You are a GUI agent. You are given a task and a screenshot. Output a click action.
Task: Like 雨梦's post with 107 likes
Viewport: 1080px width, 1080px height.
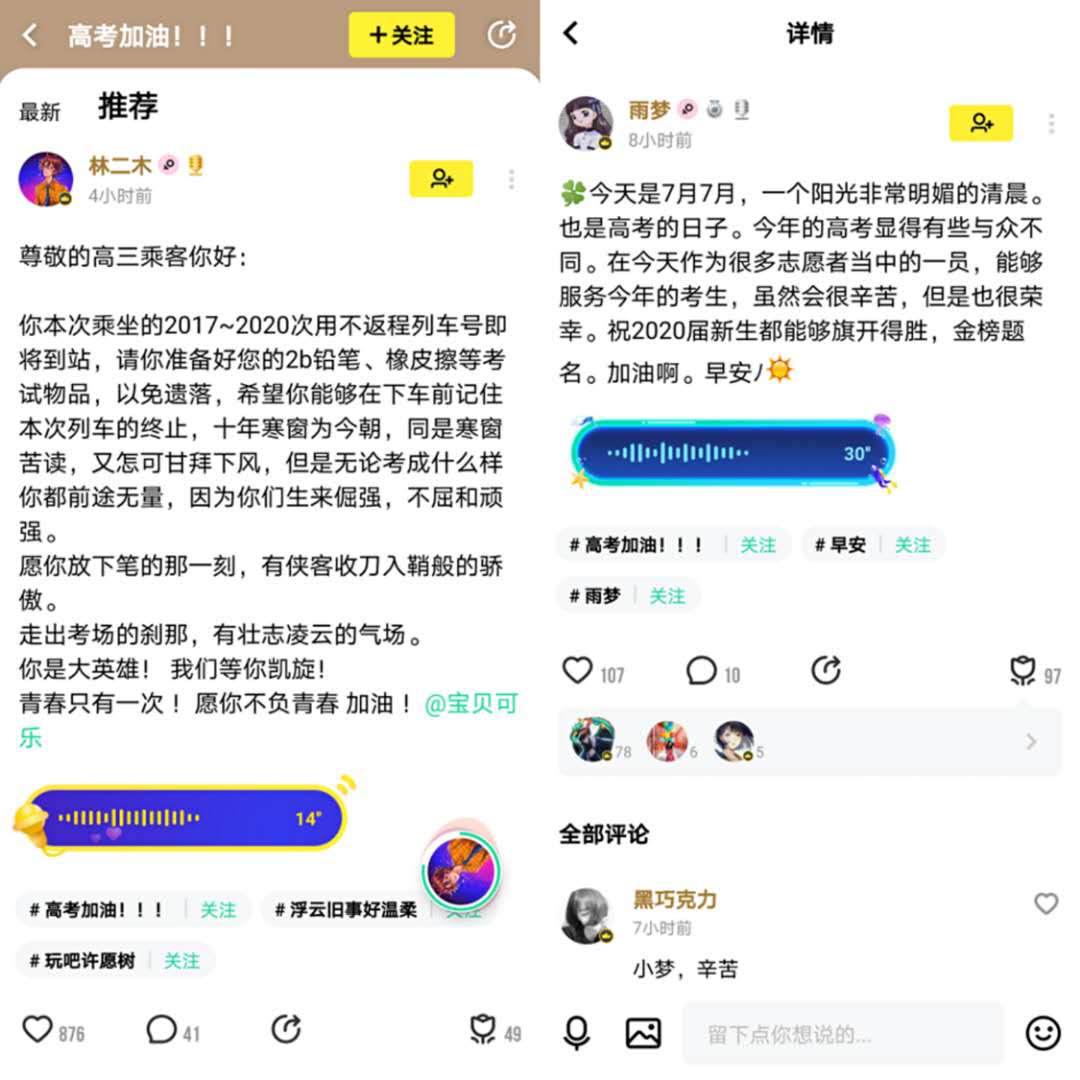click(x=578, y=671)
